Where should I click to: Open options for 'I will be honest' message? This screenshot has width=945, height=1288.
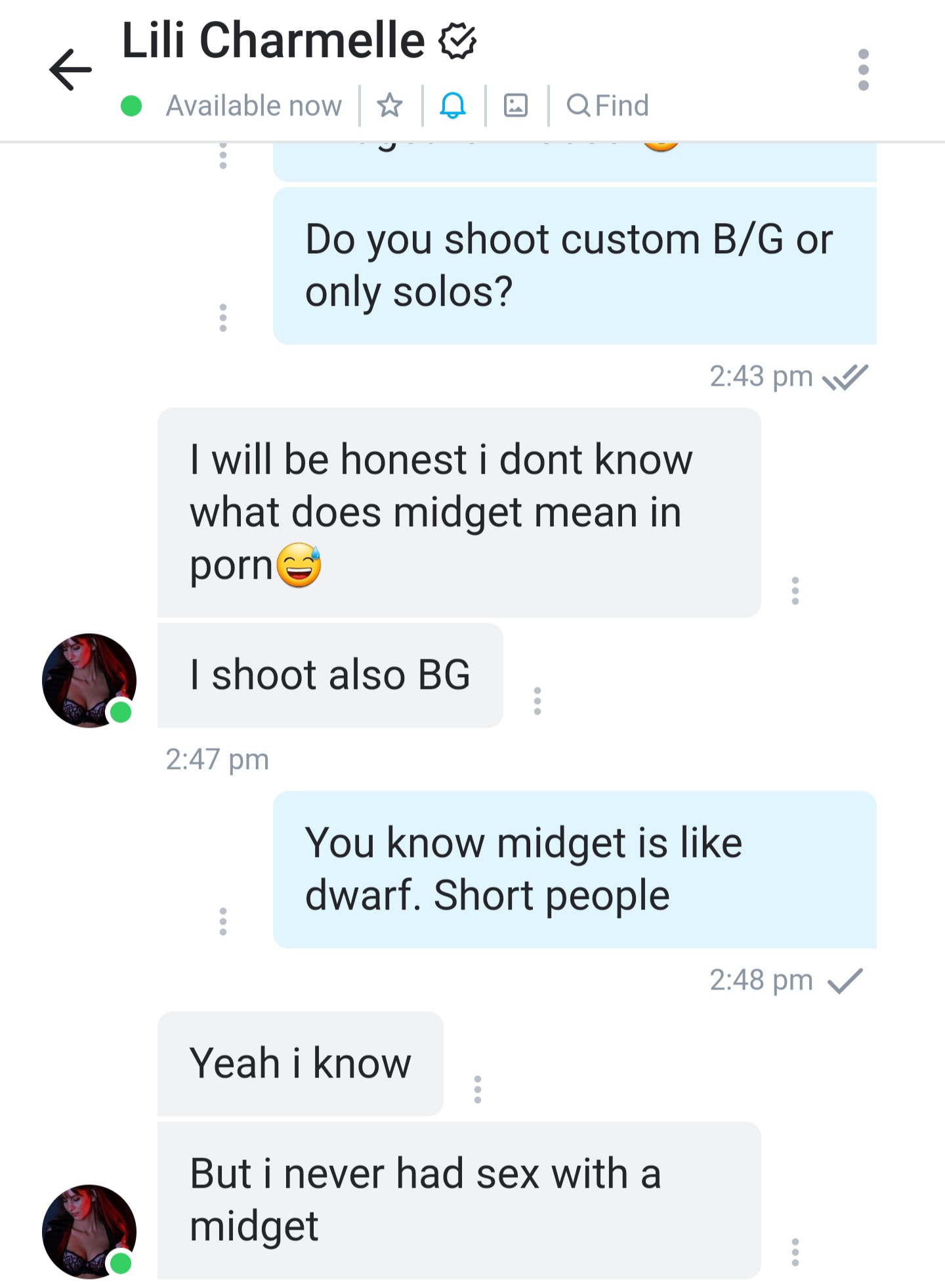[x=795, y=591]
